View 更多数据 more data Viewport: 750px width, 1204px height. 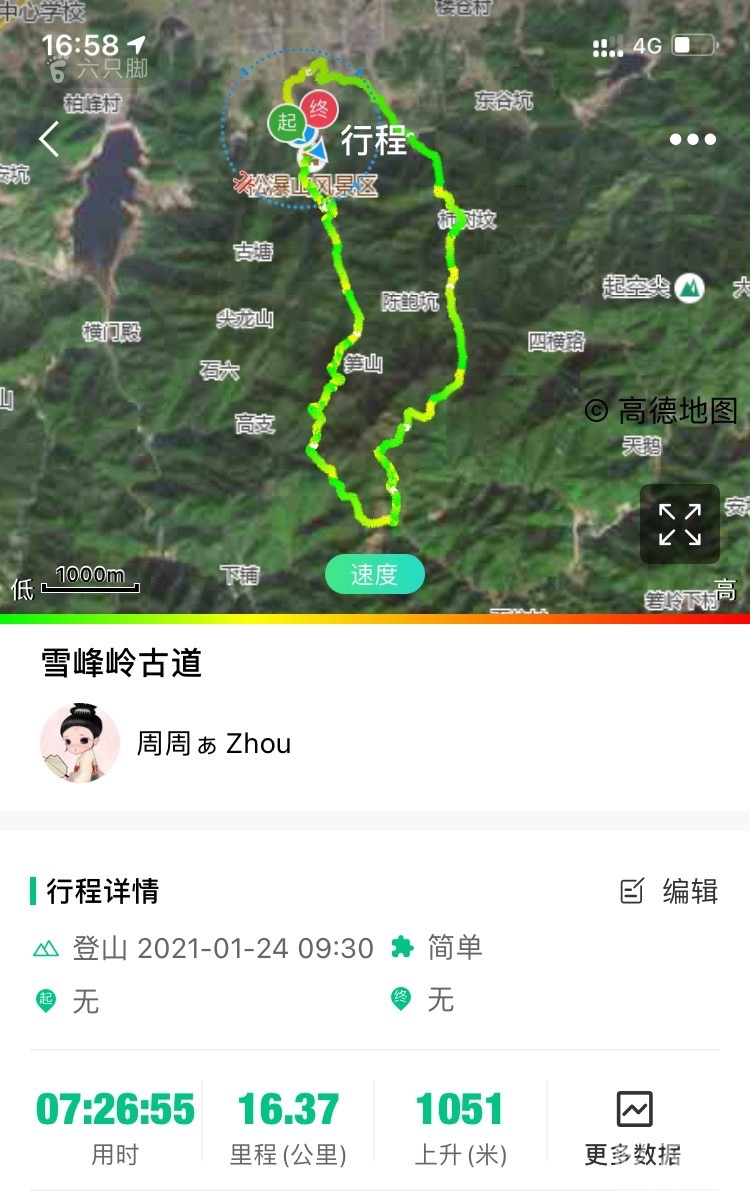point(633,1129)
